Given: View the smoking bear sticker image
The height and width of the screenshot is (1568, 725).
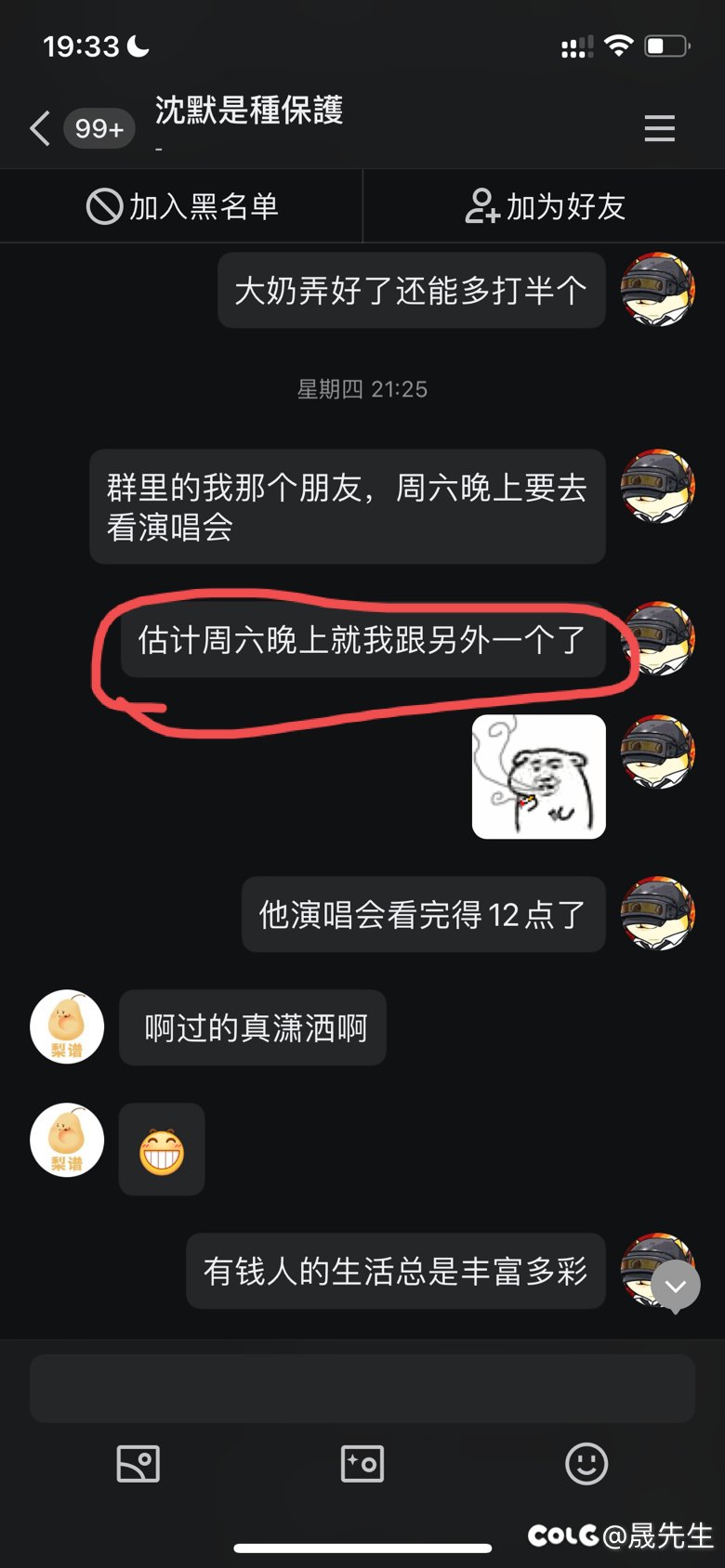Looking at the screenshot, I should [x=539, y=777].
